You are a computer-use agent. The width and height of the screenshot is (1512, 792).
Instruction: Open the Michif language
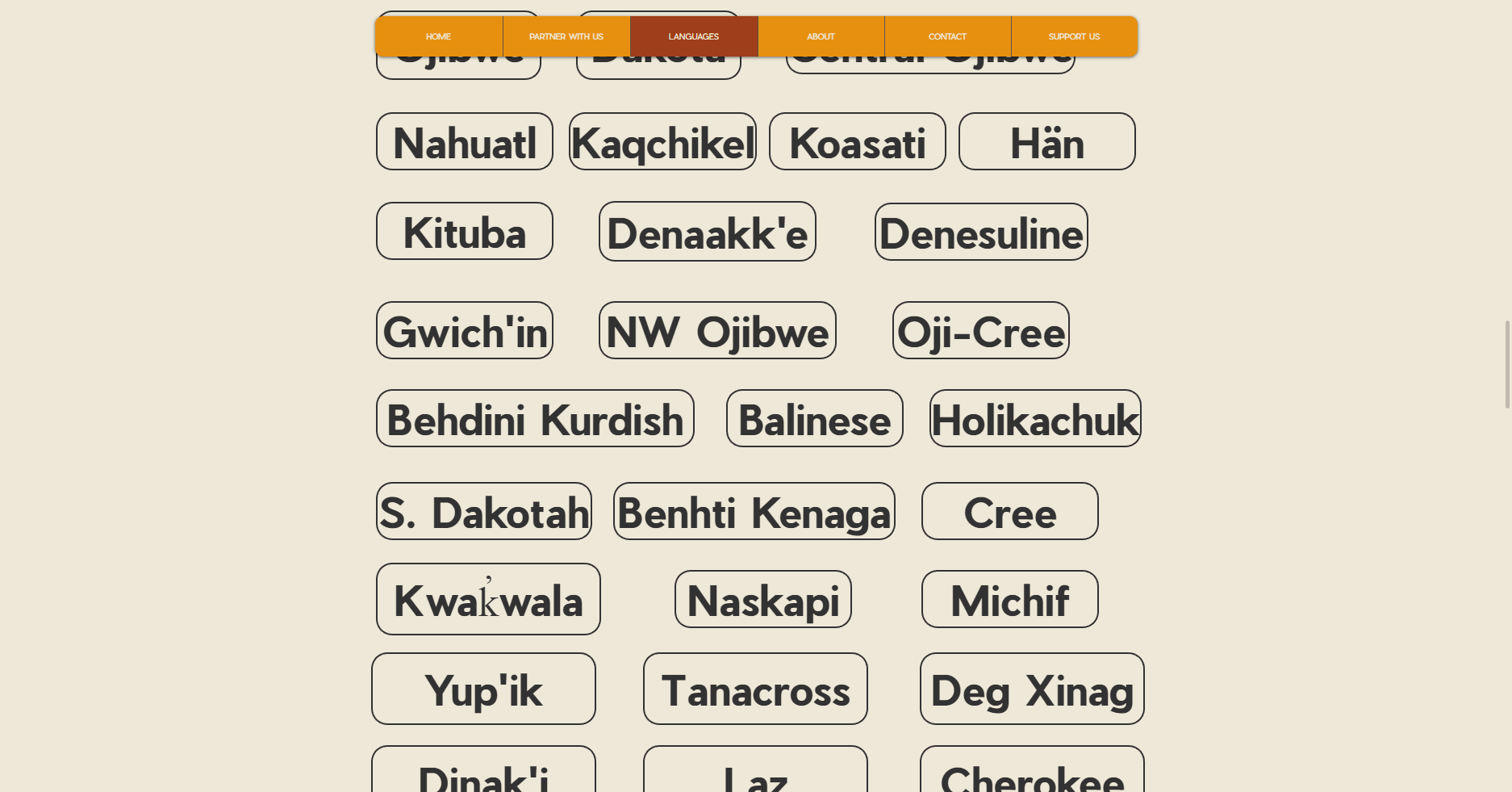click(x=1009, y=600)
